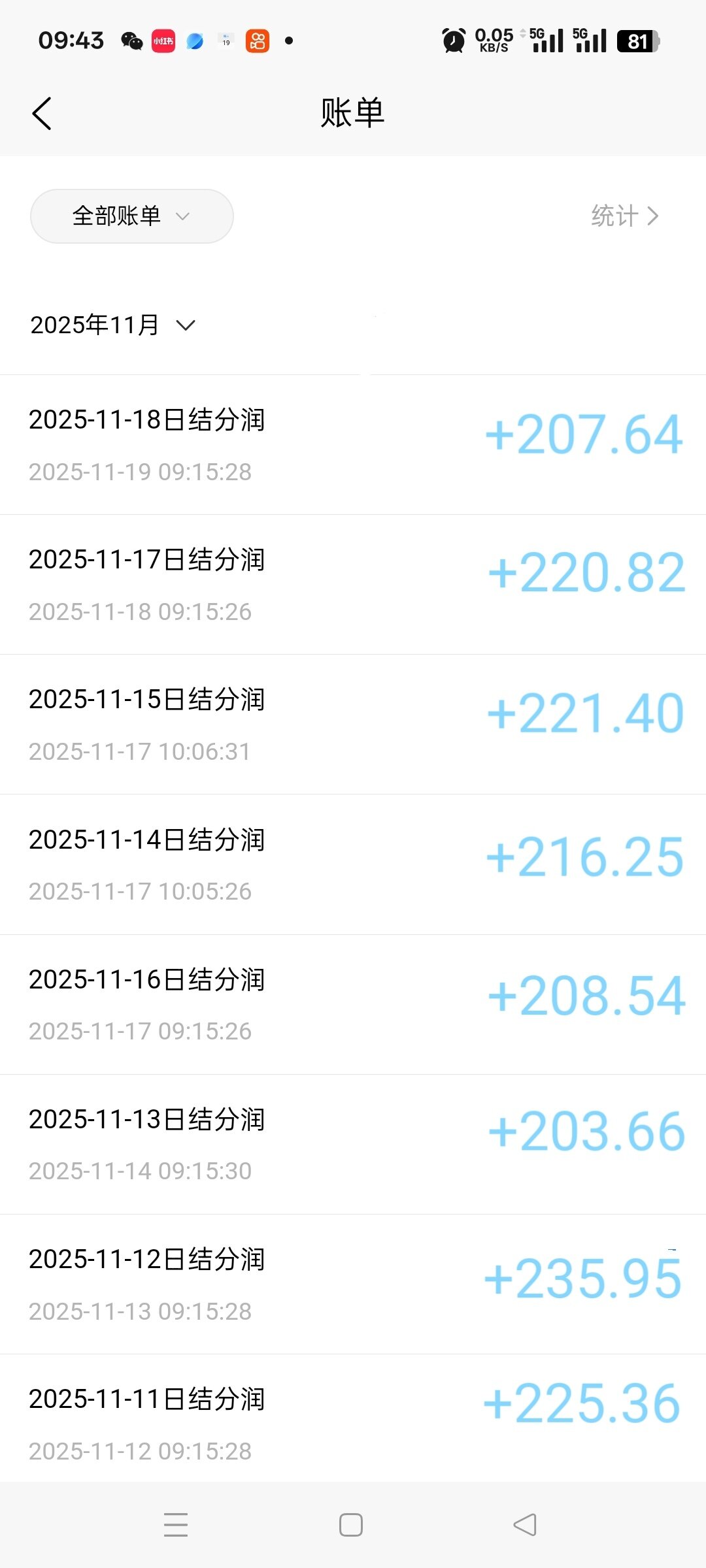View details of 2025-11-17日结分润 entry
706x1568 pixels.
point(353,585)
